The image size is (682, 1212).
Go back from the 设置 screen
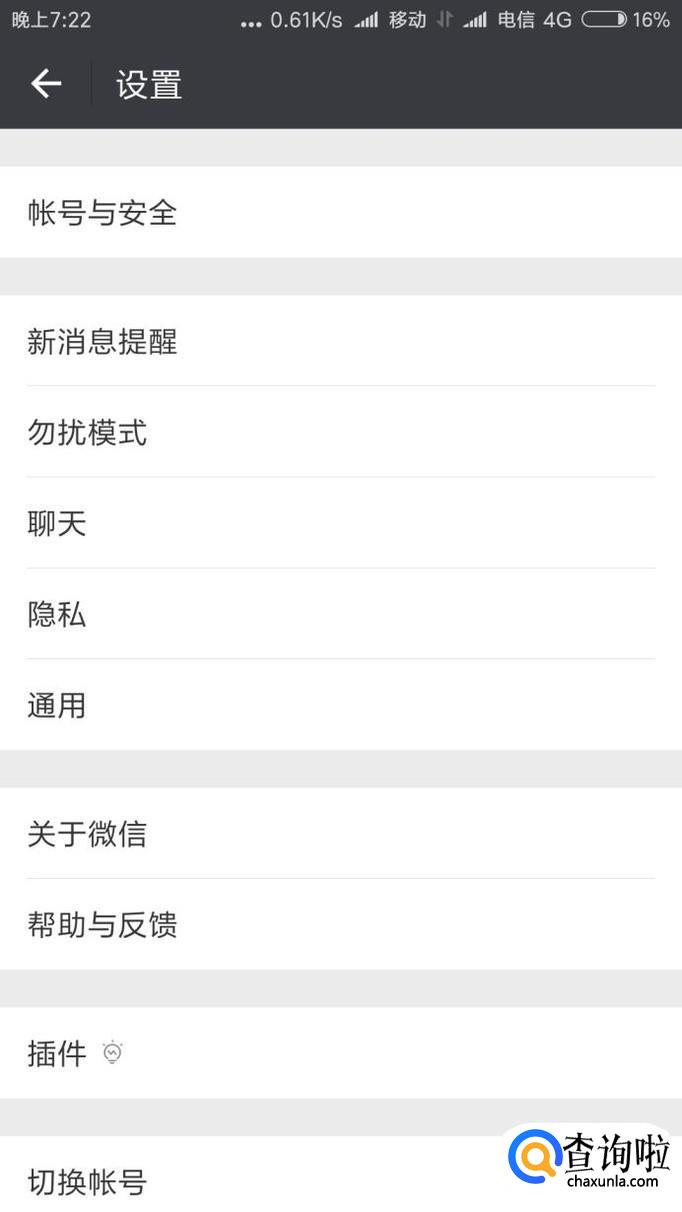[46, 84]
